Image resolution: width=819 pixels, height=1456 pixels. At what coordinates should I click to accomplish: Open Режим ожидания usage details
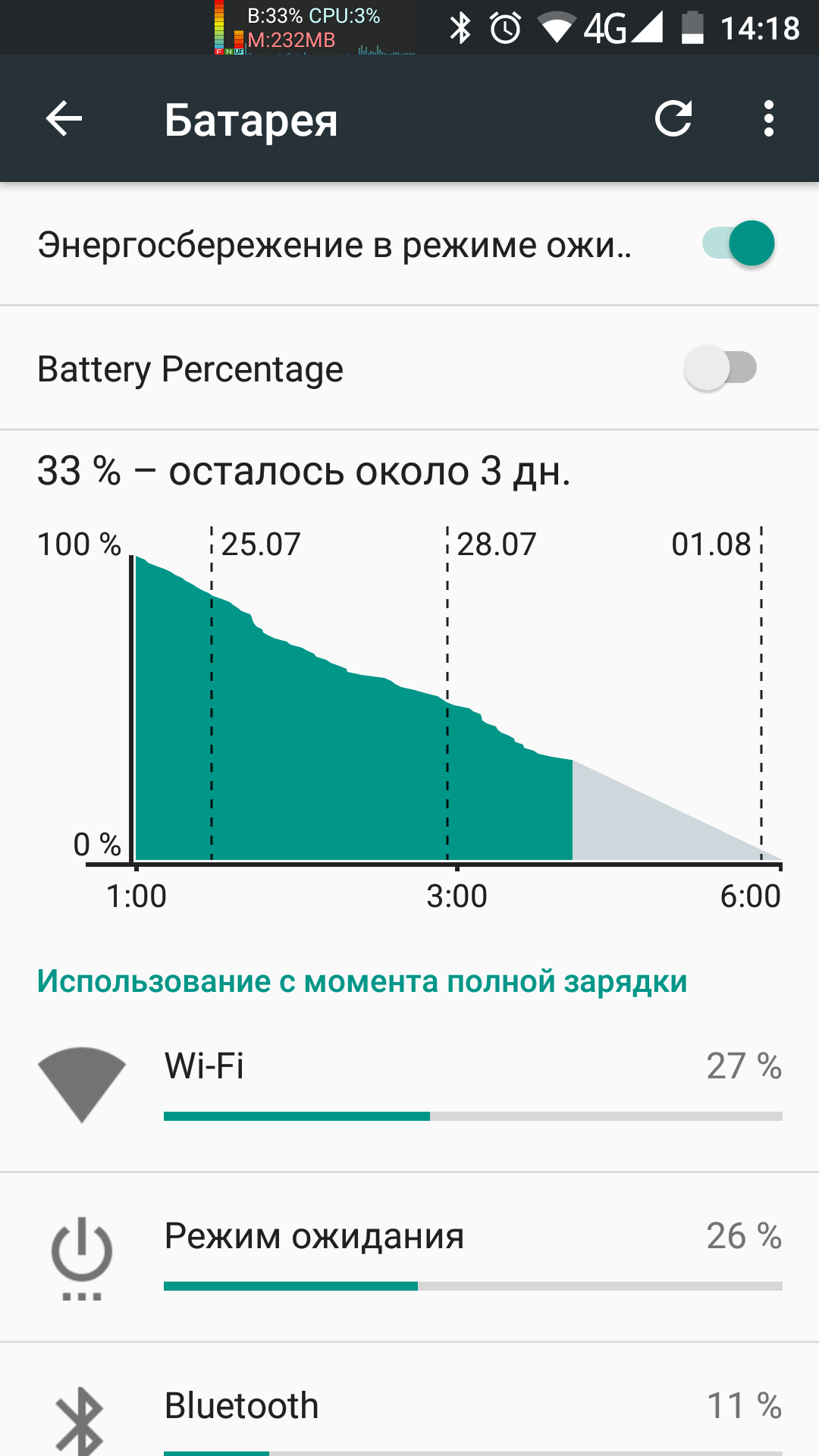pyautogui.click(x=409, y=1257)
